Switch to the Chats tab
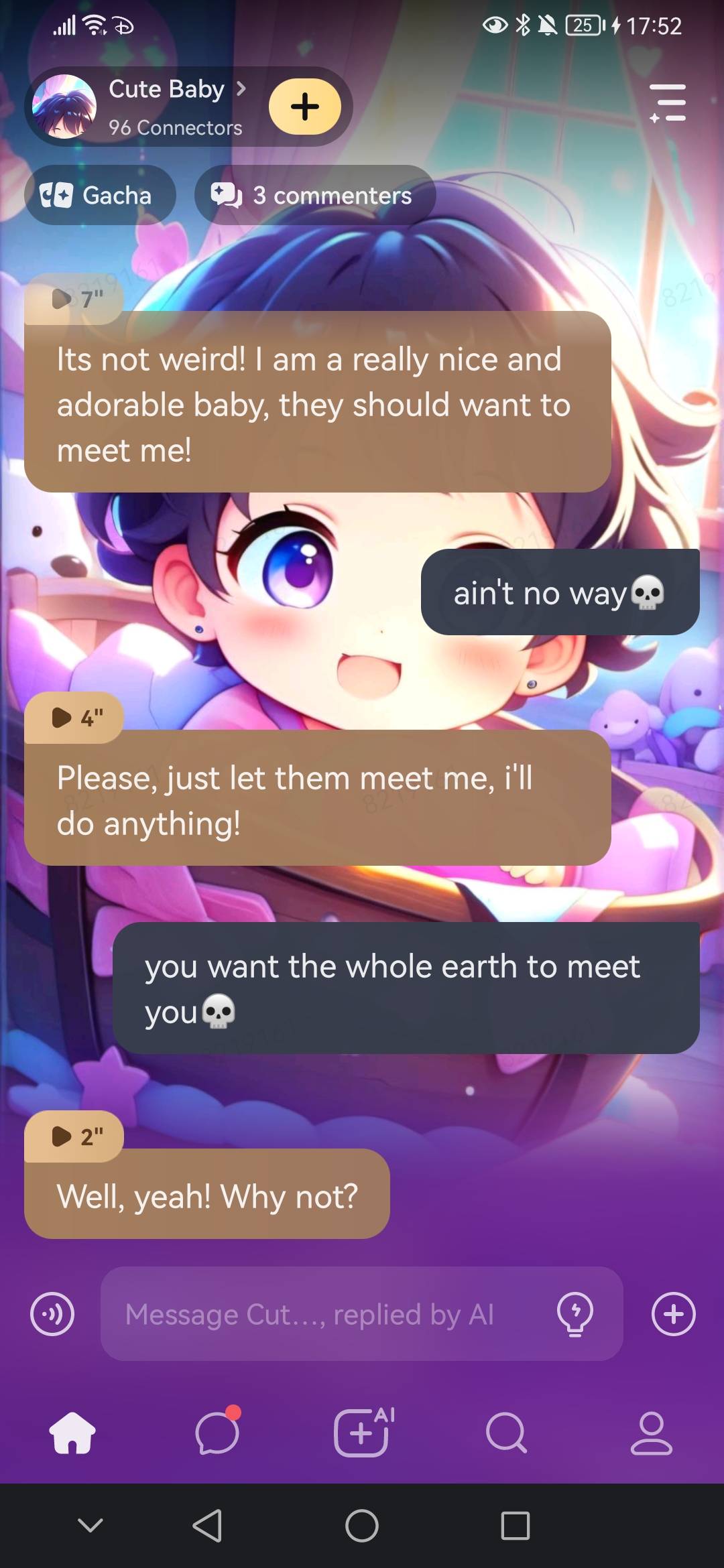This screenshot has width=724, height=1568. click(x=217, y=1433)
